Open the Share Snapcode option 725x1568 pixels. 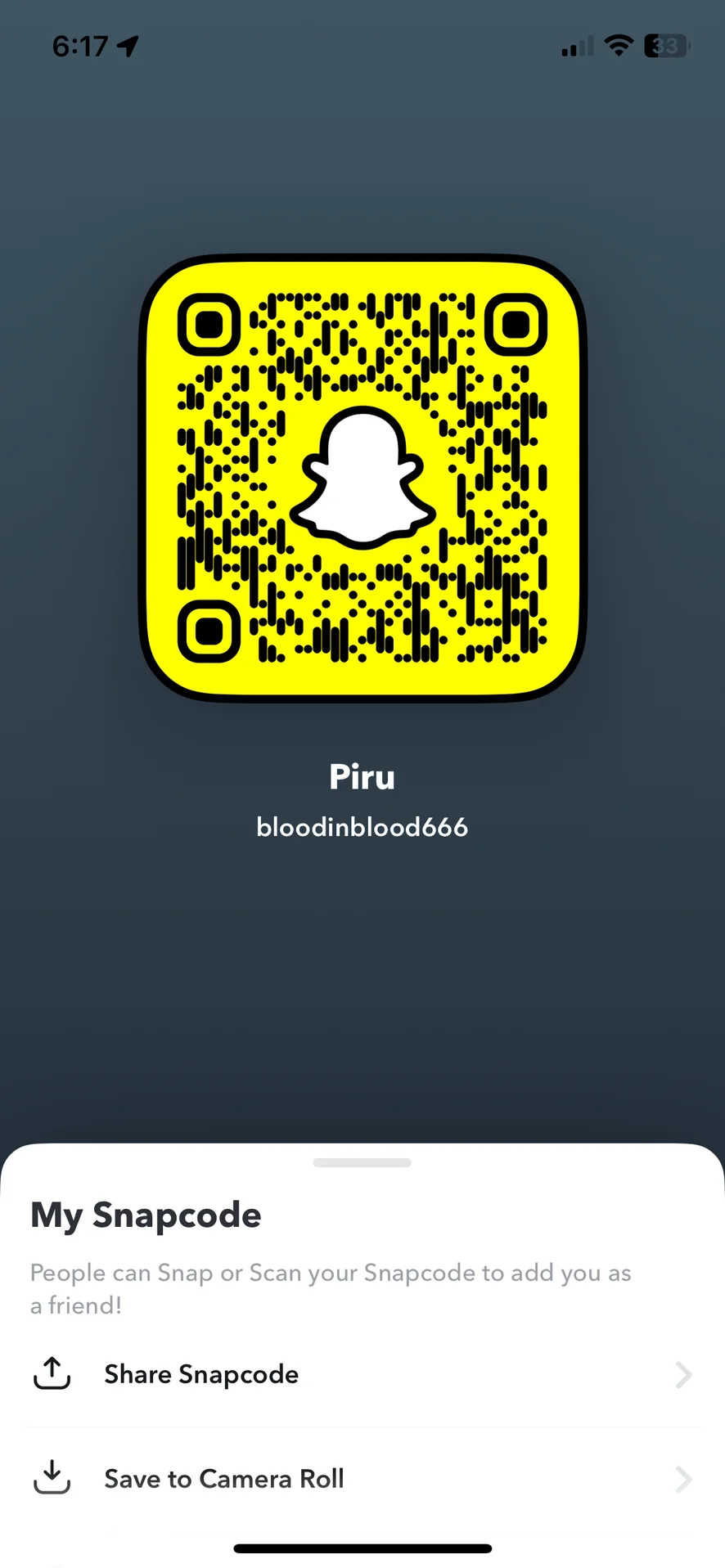click(201, 1374)
